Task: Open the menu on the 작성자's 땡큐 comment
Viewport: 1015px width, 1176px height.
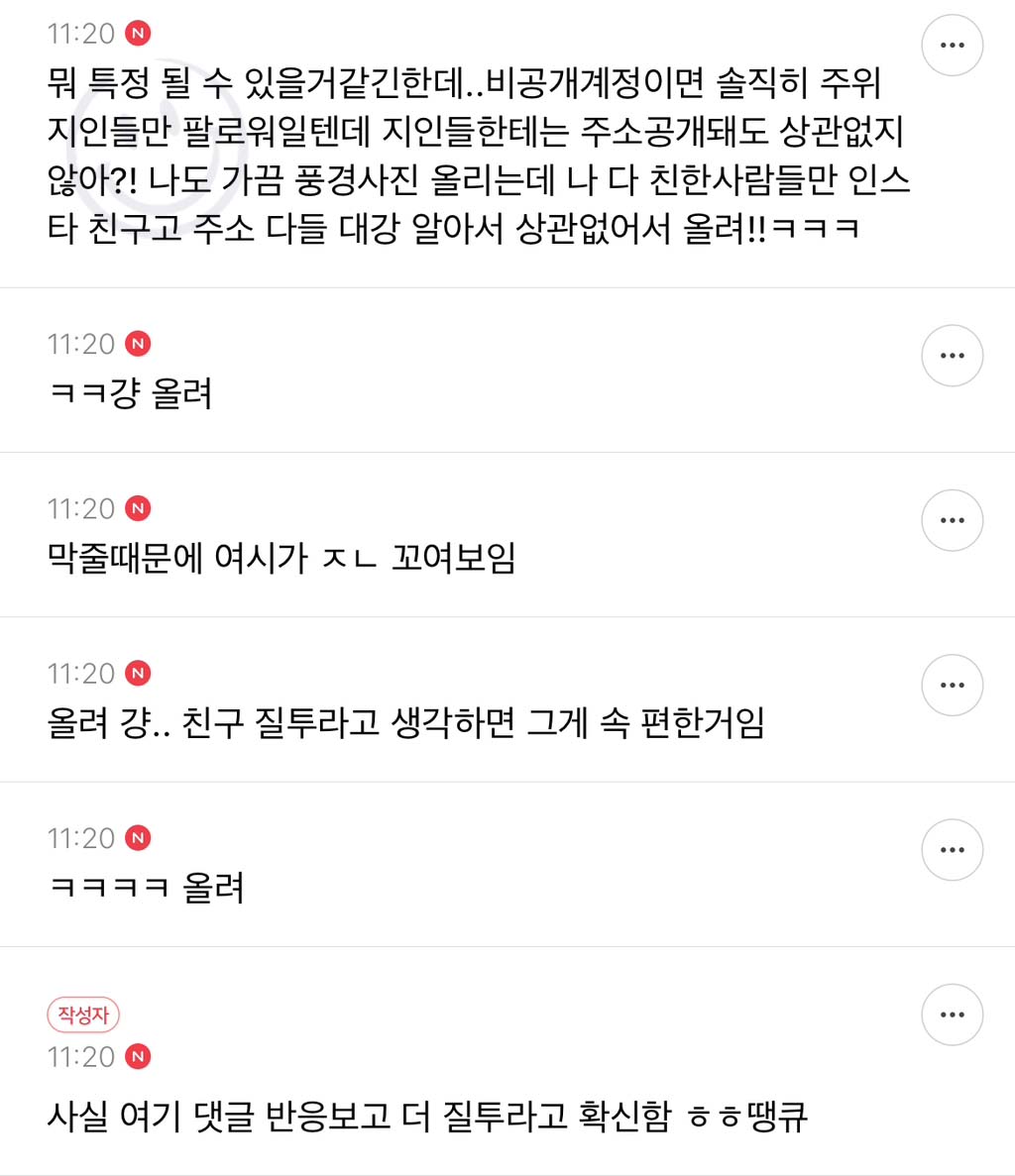Action: click(x=952, y=1015)
